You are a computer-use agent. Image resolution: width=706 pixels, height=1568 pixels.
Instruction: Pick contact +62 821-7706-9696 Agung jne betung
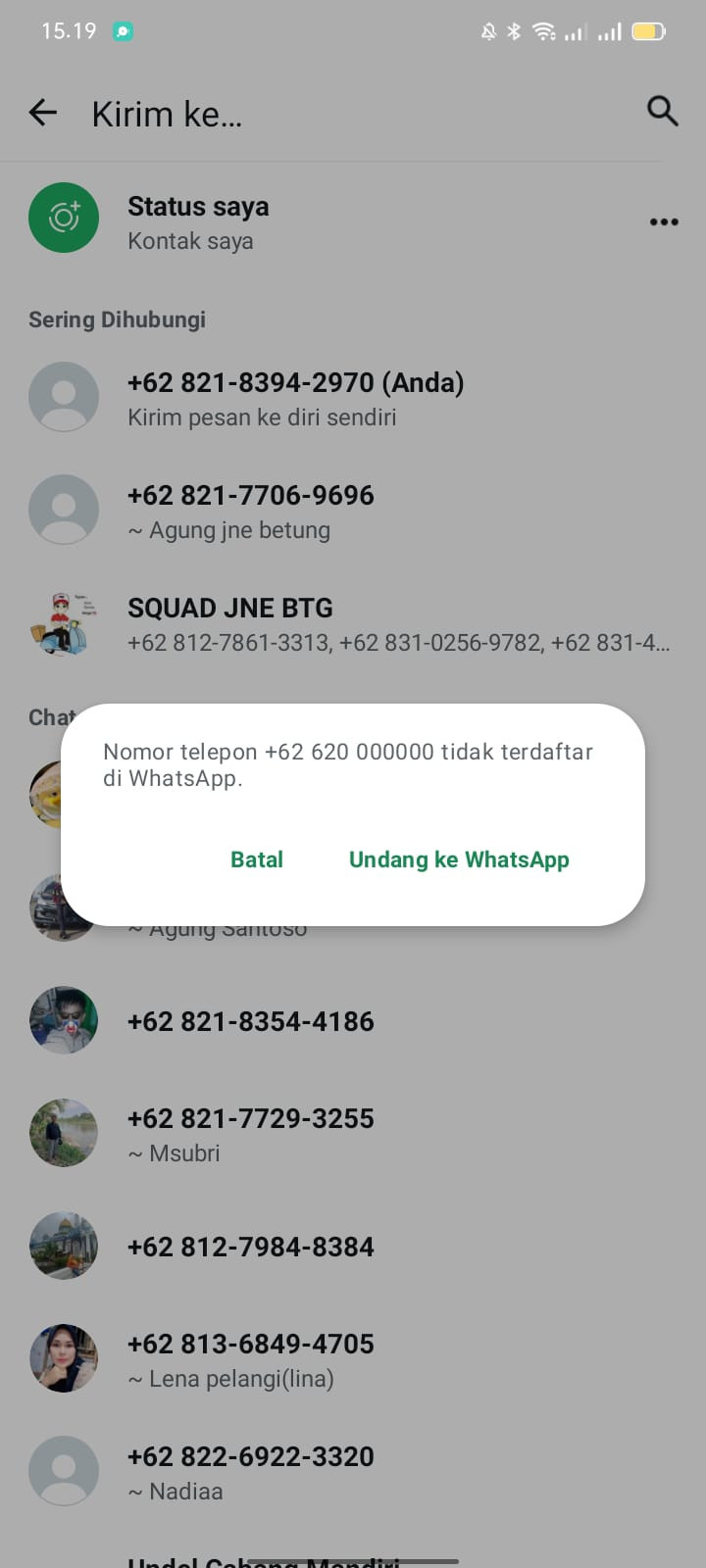(353, 511)
